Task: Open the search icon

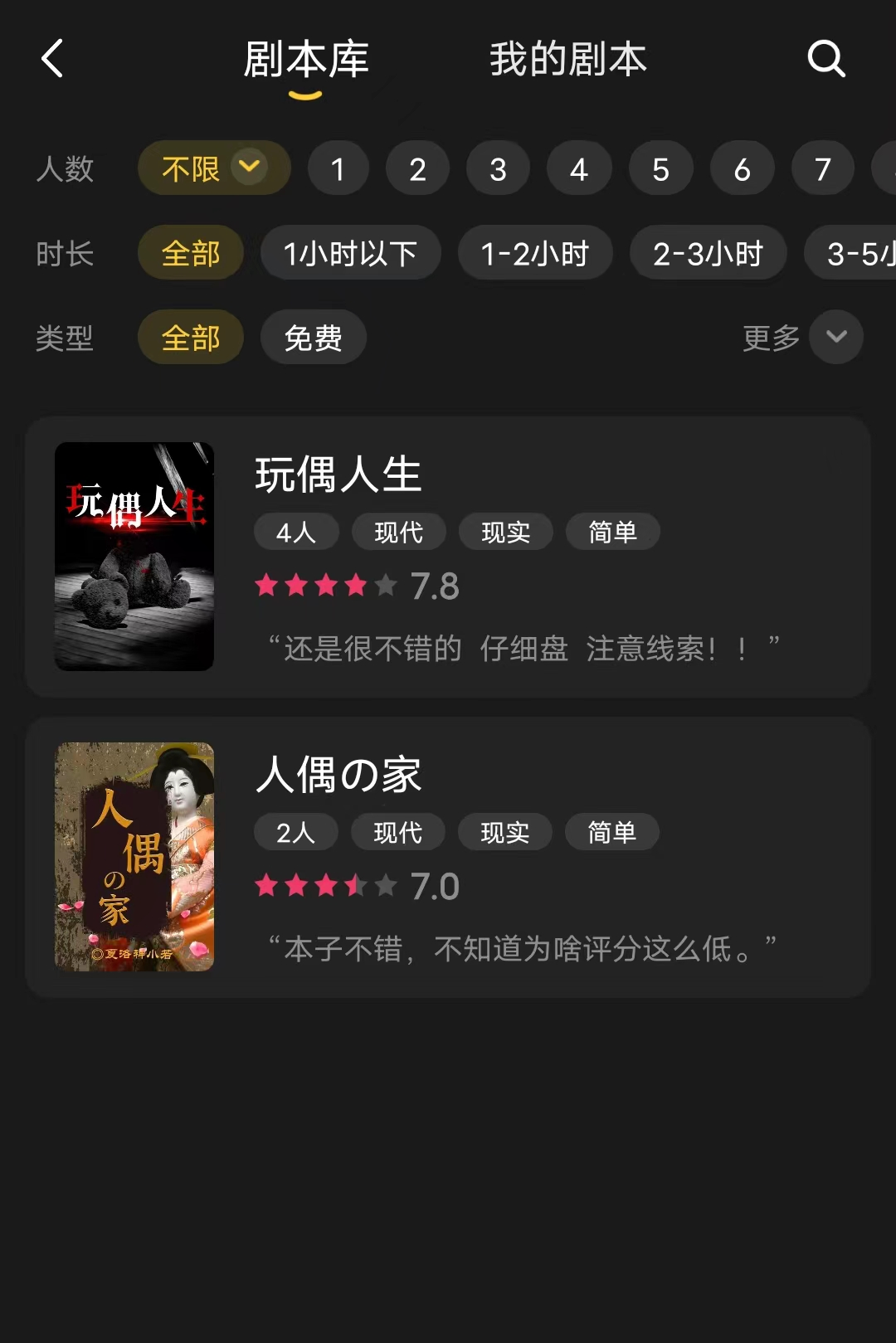Action: pyautogui.click(x=825, y=59)
